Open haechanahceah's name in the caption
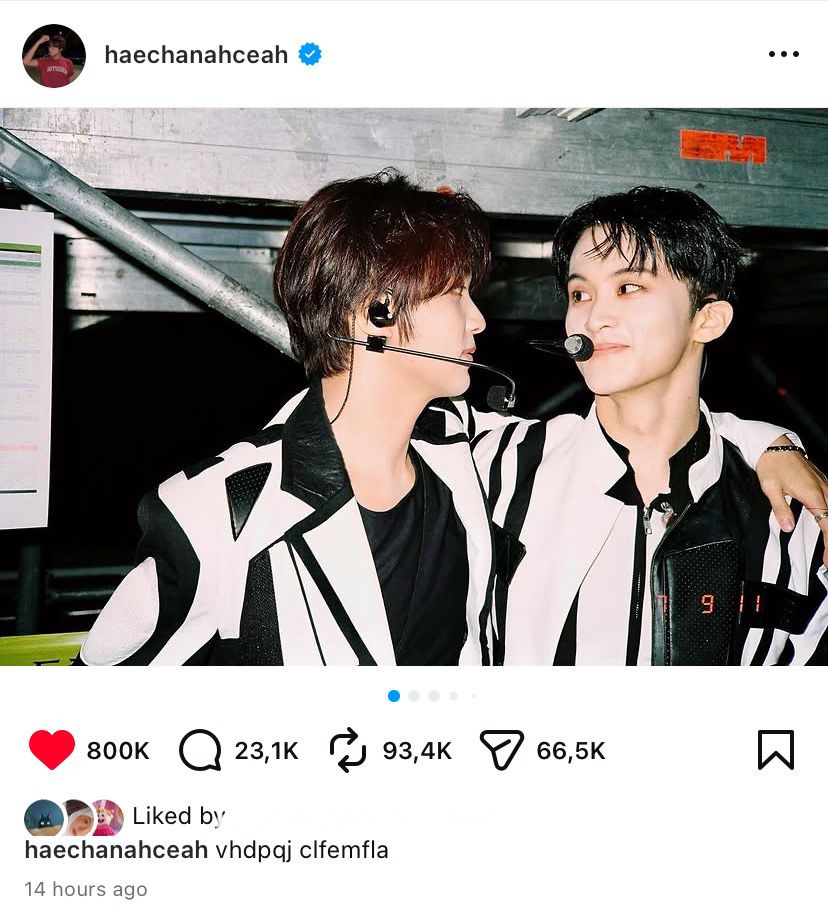This screenshot has height=921, width=828. tap(116, 850)
